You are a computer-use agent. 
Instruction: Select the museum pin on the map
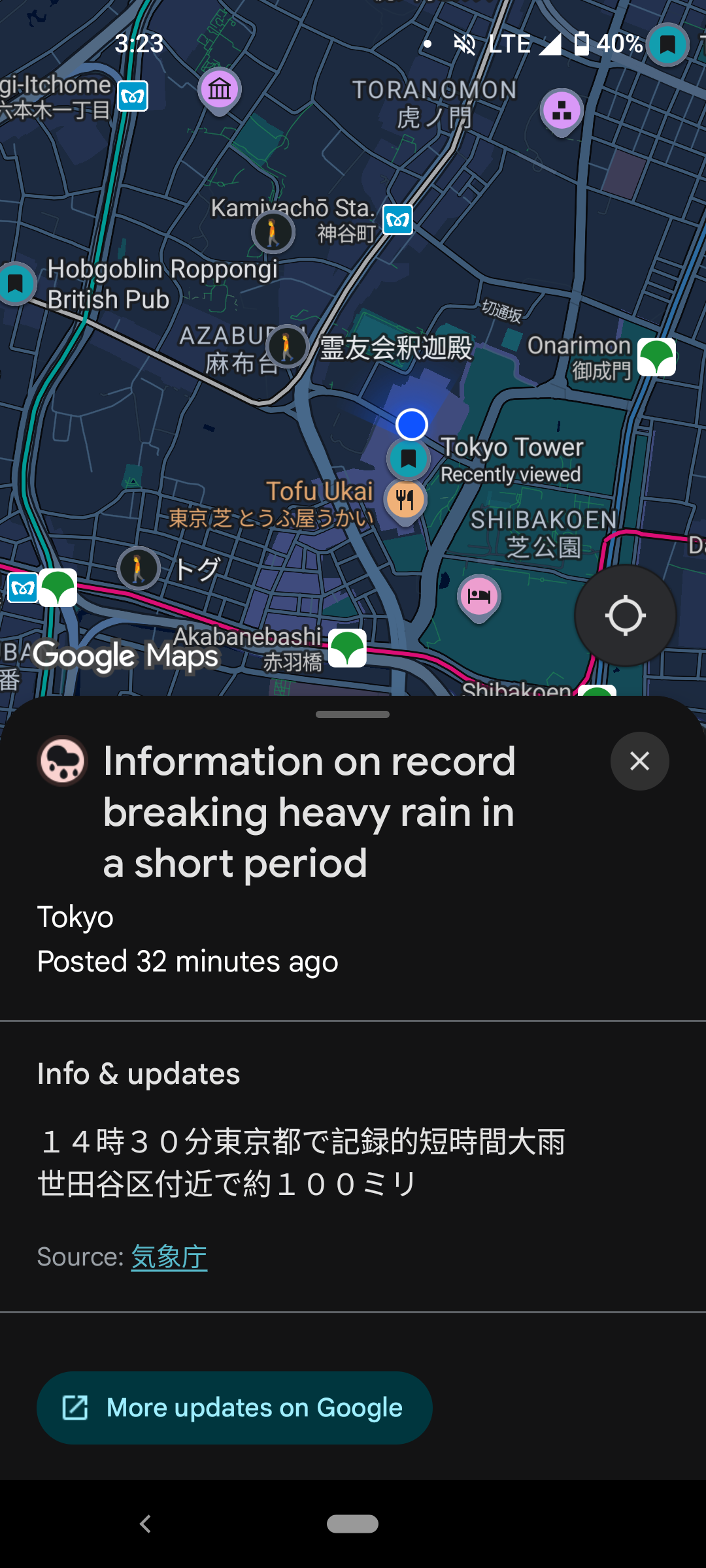coord(220,90)
